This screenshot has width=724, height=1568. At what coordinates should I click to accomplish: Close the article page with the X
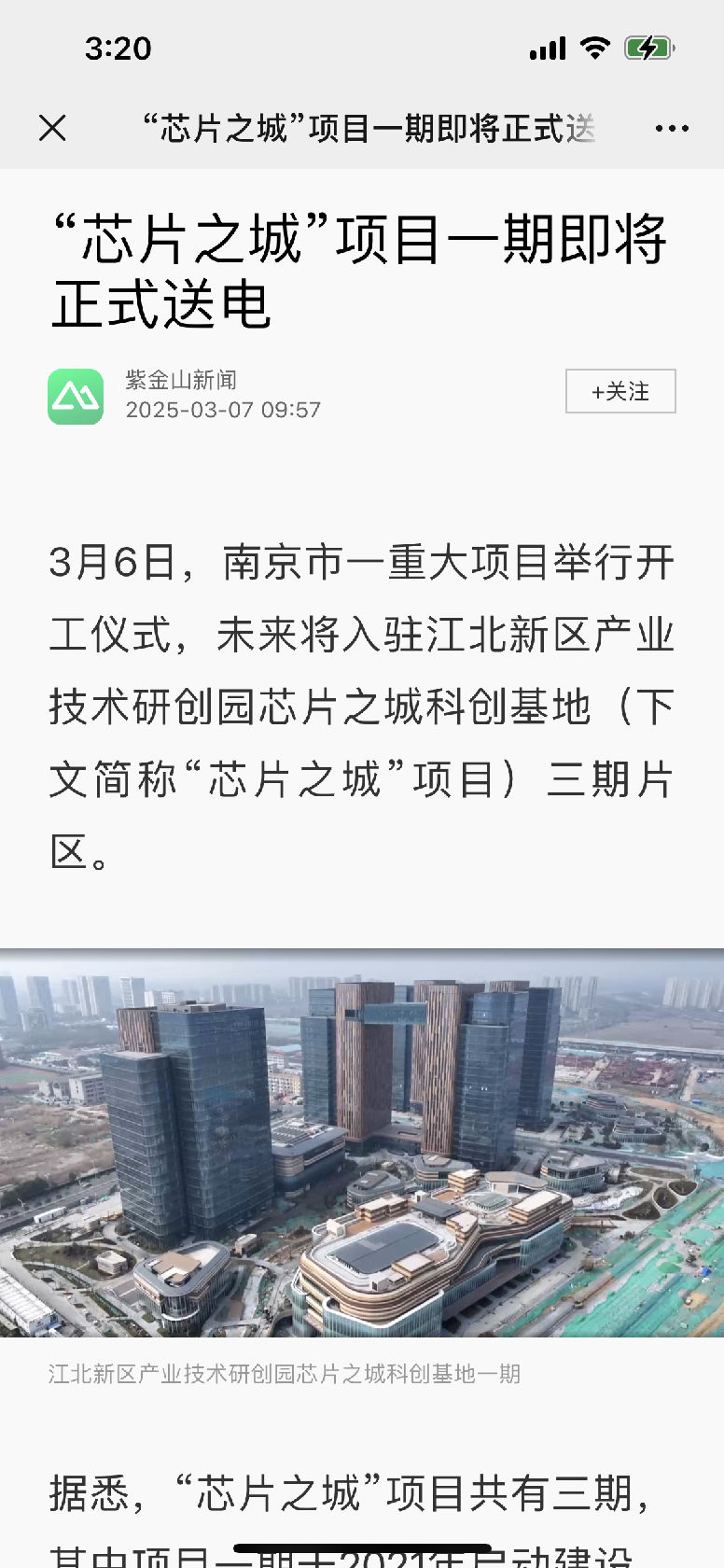point(52,128)
